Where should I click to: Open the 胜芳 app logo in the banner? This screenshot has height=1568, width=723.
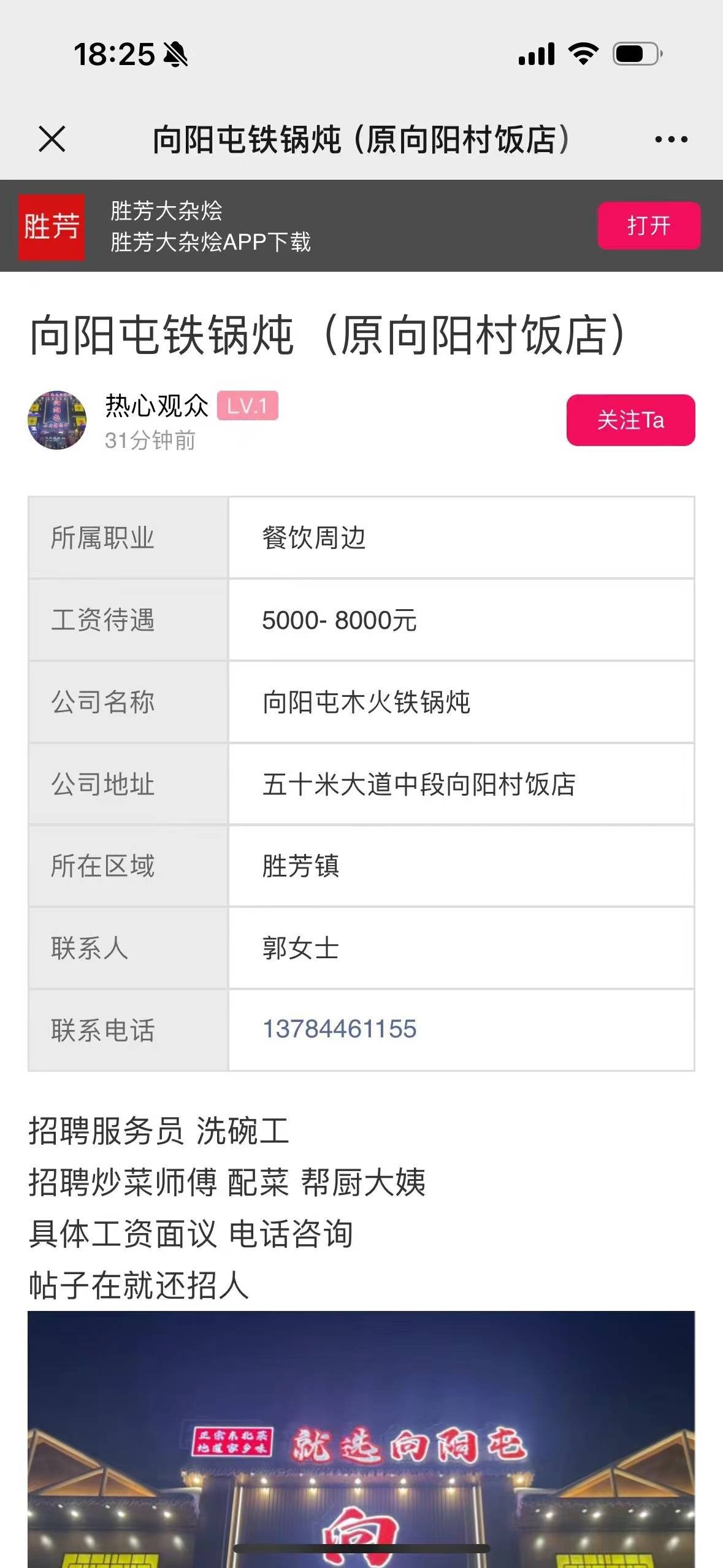click(x=52, y=226)
